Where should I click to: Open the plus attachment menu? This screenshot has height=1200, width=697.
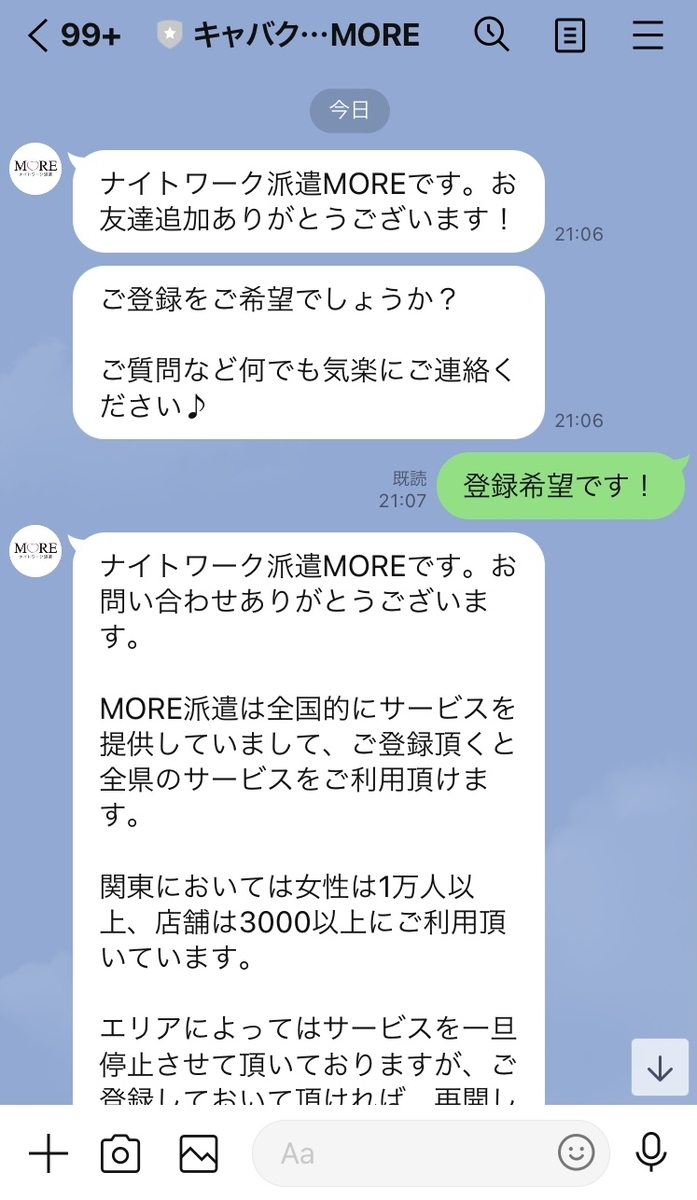coord(48,1154)
